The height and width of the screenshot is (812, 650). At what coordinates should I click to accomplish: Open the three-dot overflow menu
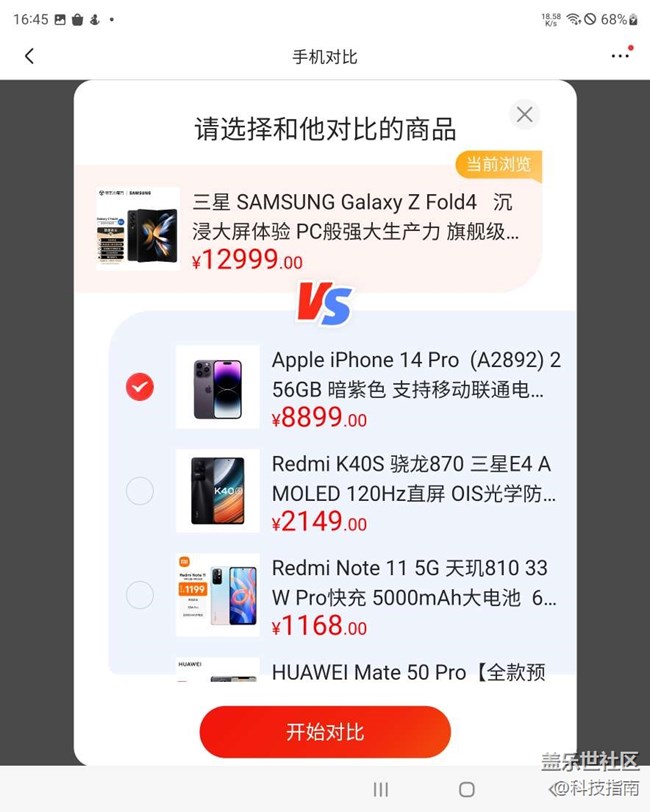[x=620, y=56]
